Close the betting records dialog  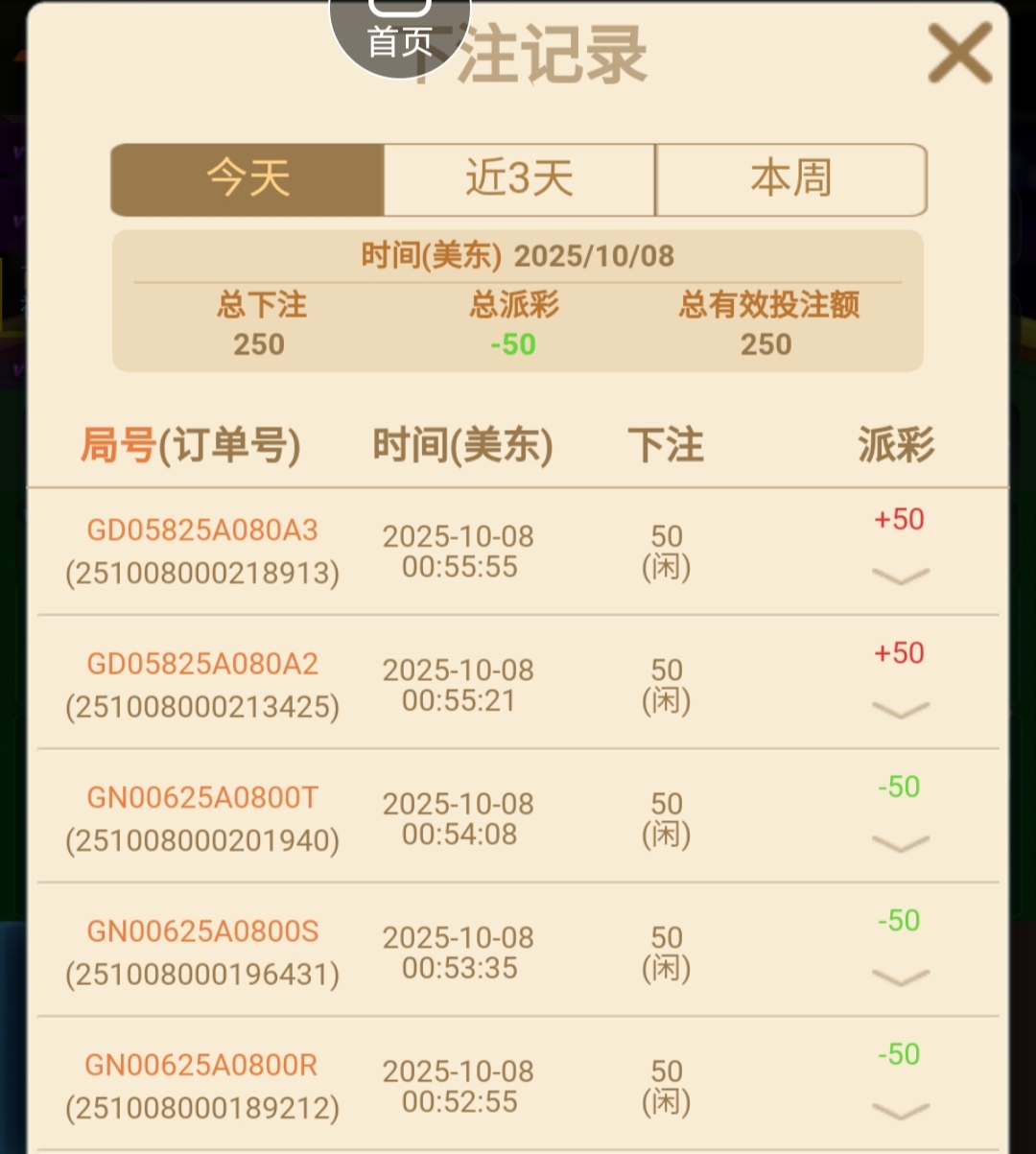coord(959,54)
